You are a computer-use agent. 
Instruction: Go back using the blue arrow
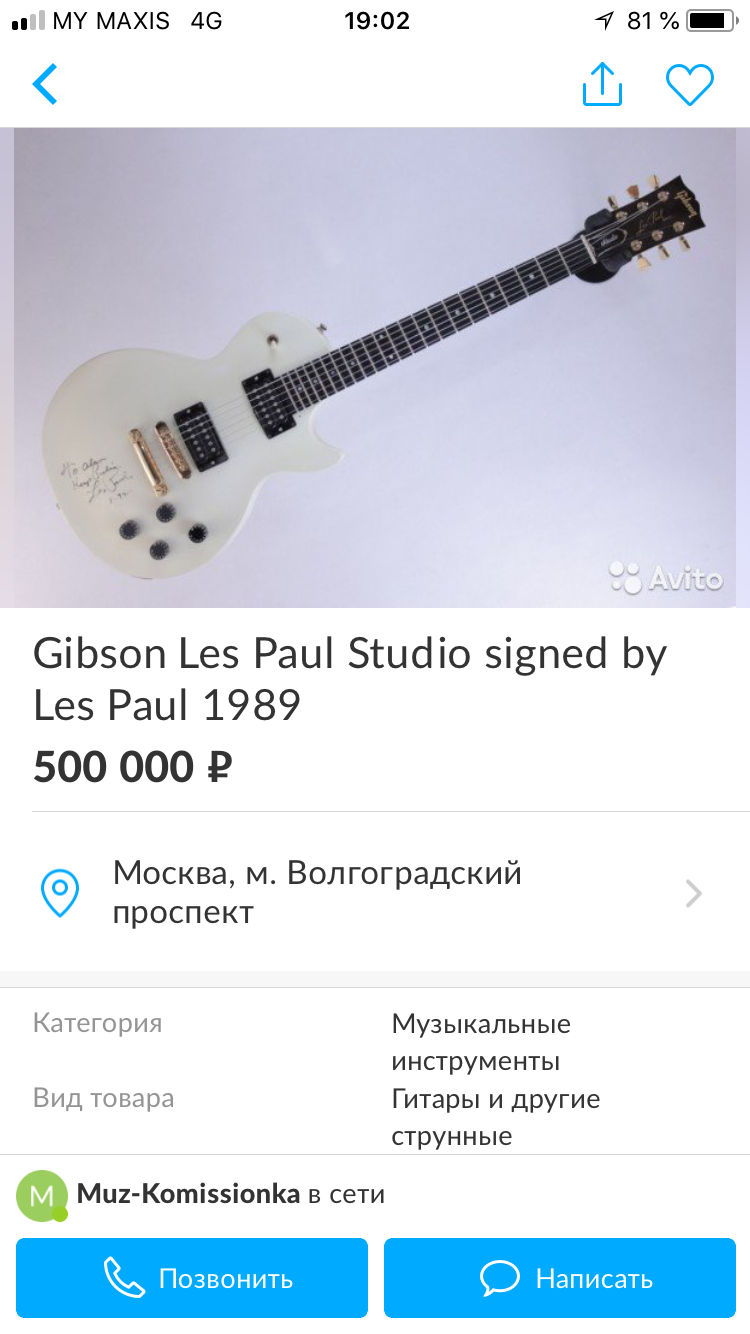tap(45, 84)
